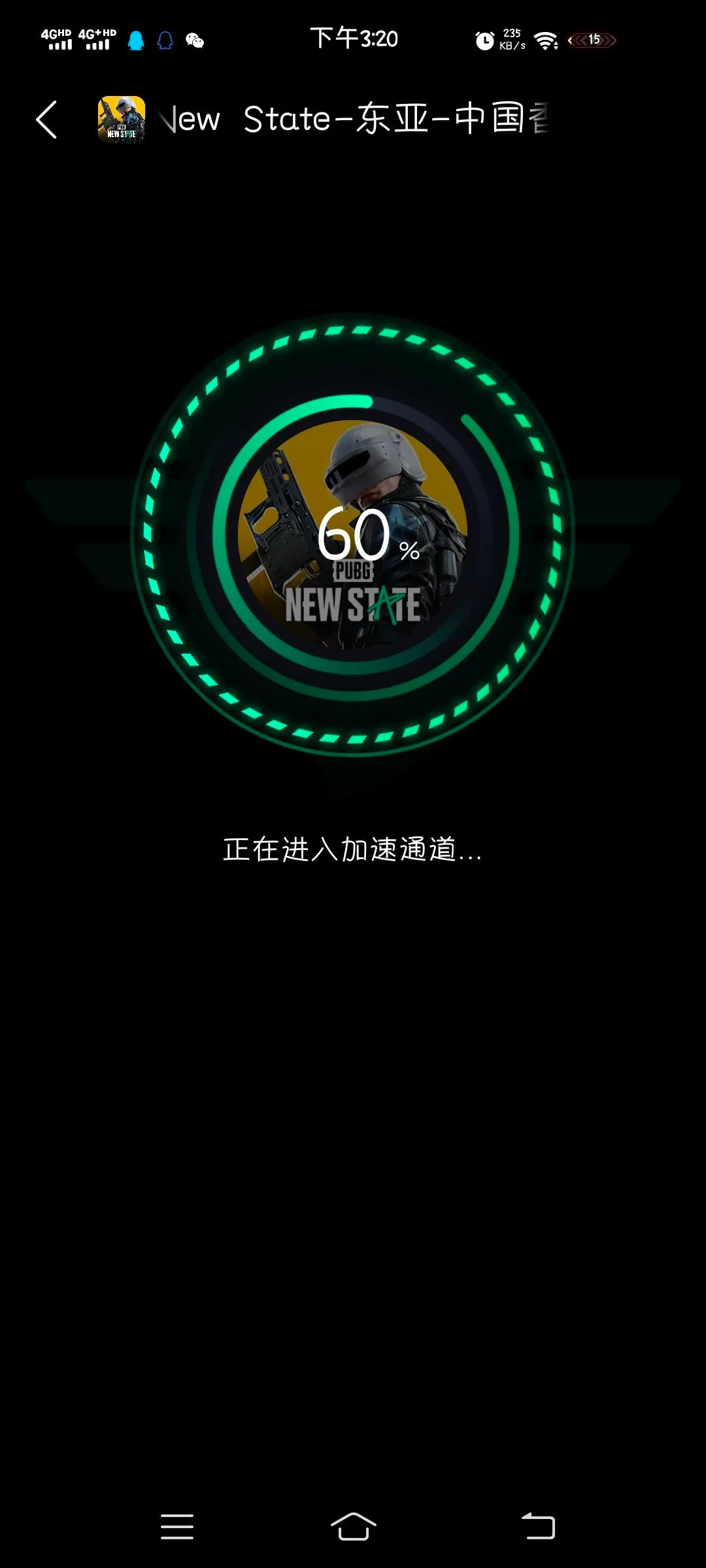Viewport: 706px width, 1568px height.
Task: Tap the back arrow in the header
Action: pyautogui.click(x=46, y=120)
